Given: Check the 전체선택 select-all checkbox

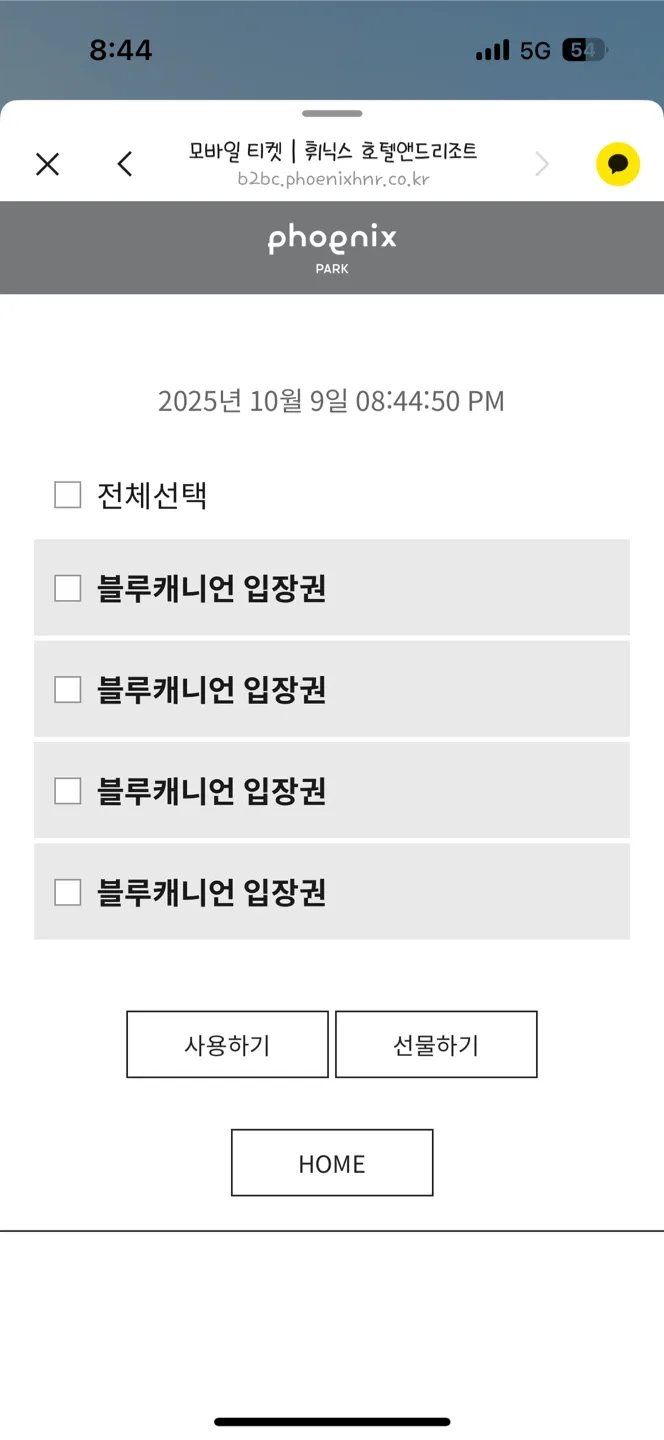Looking at the screenshot, I should [68, 495].
